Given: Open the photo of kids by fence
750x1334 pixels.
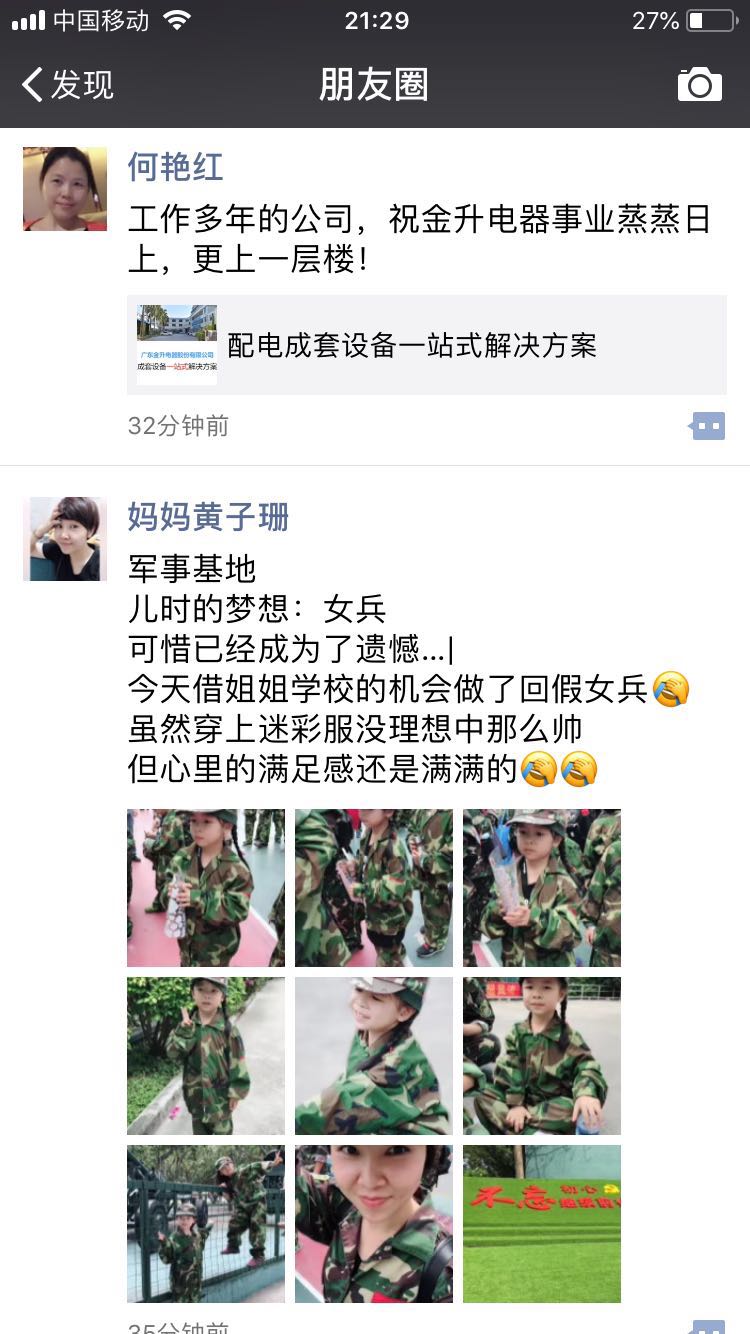Looking at the screenshot, I should [x=206, y=1224].
